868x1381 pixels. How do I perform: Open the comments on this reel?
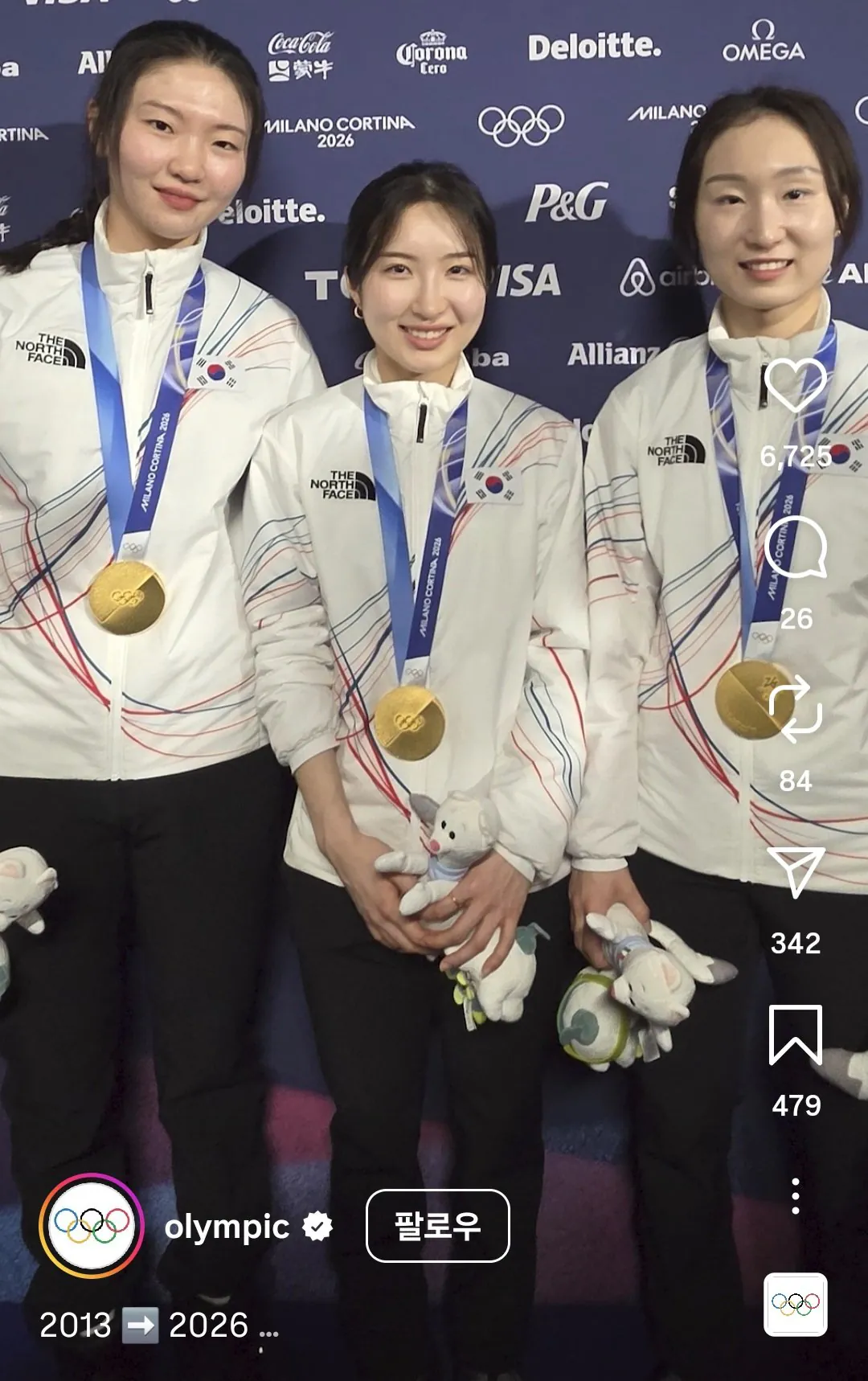pos(795,548)
